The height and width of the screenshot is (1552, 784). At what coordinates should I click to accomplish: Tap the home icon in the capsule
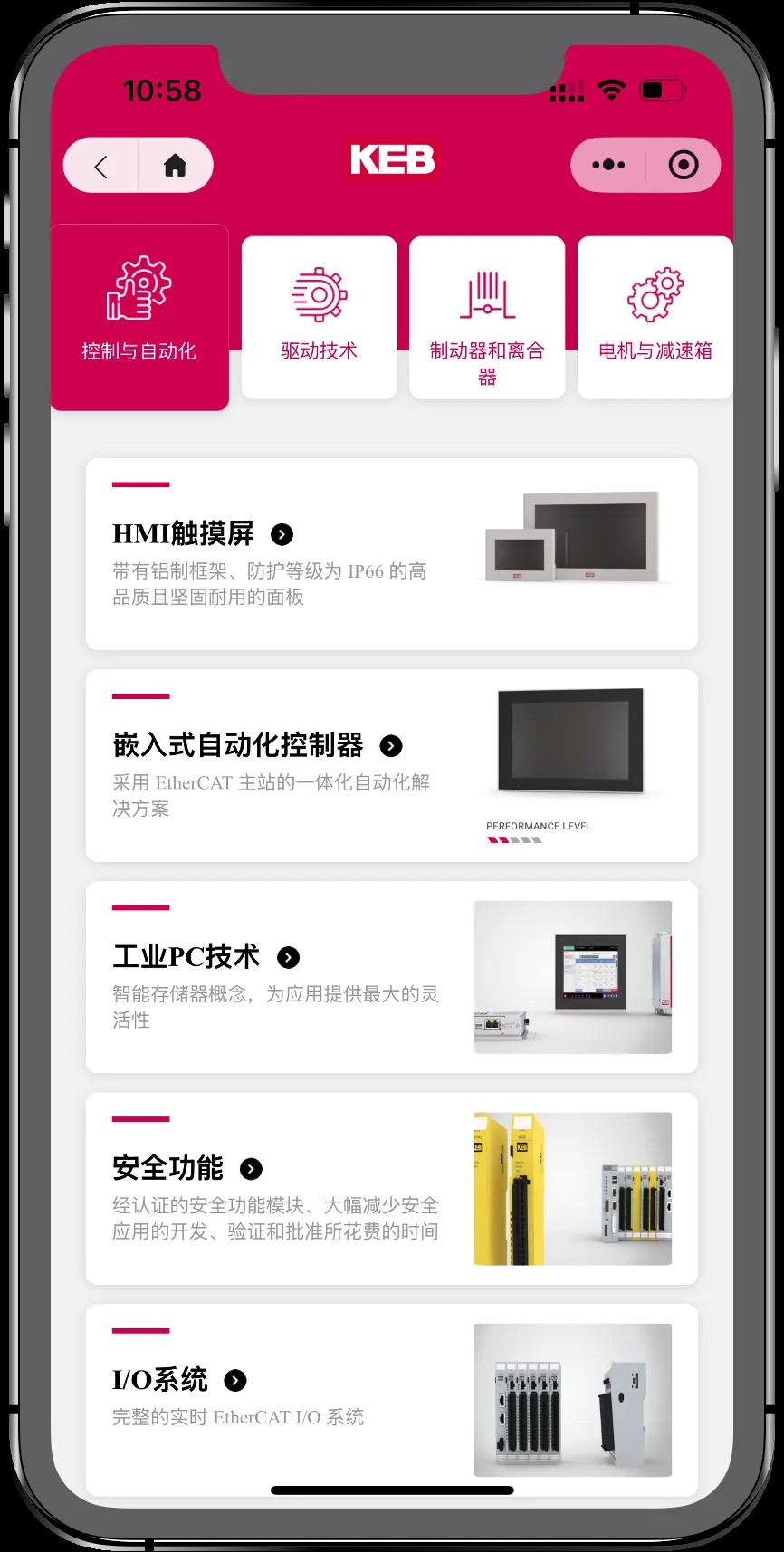[x=175, y=166]
